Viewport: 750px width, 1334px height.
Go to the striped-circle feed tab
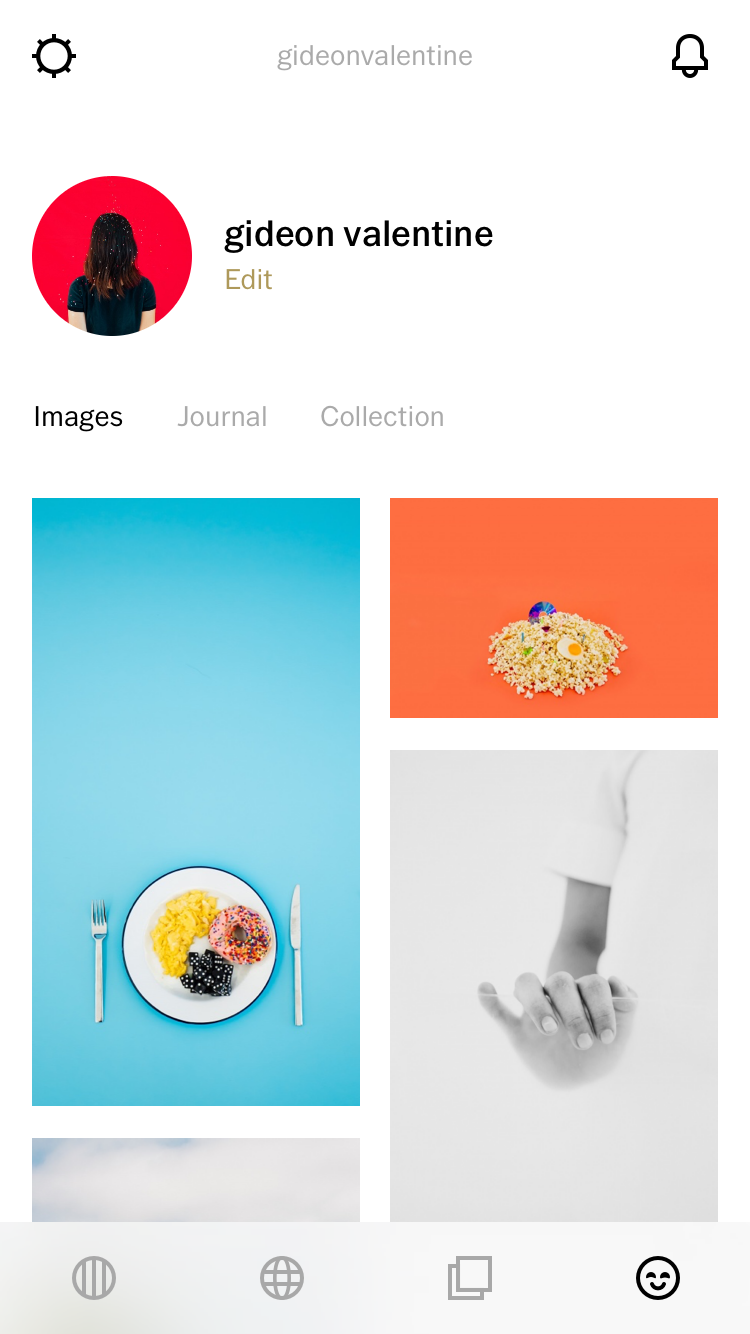point(94,1278)
